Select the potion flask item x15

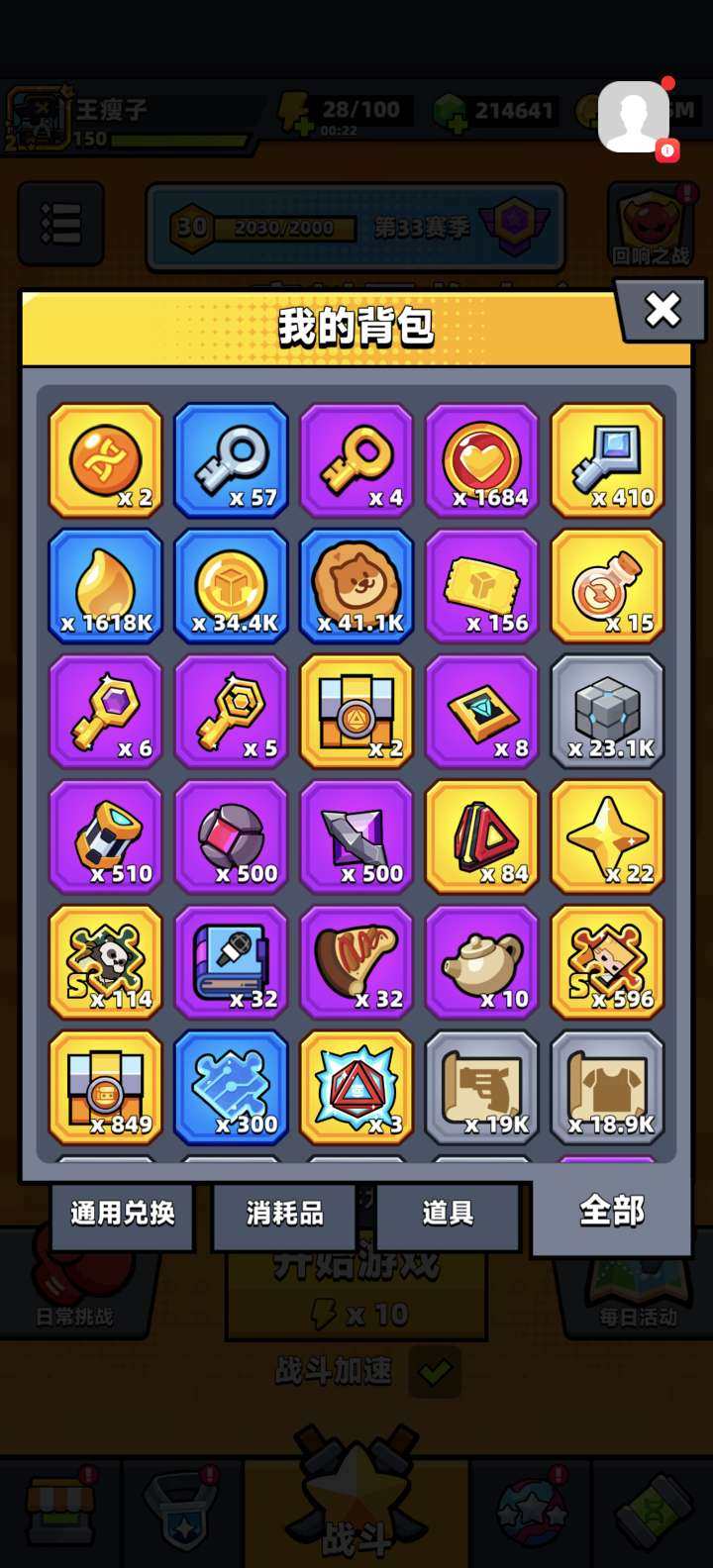607,586
